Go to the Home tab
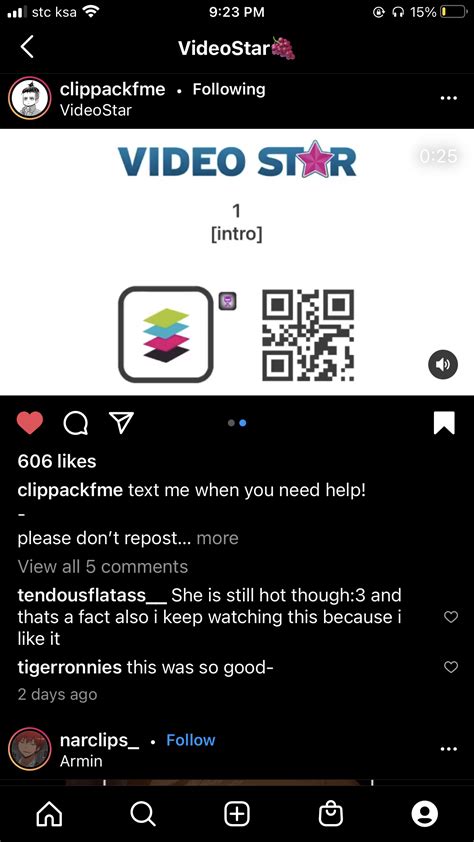This screenshot has width=474, height=842. tap(49, 814)
